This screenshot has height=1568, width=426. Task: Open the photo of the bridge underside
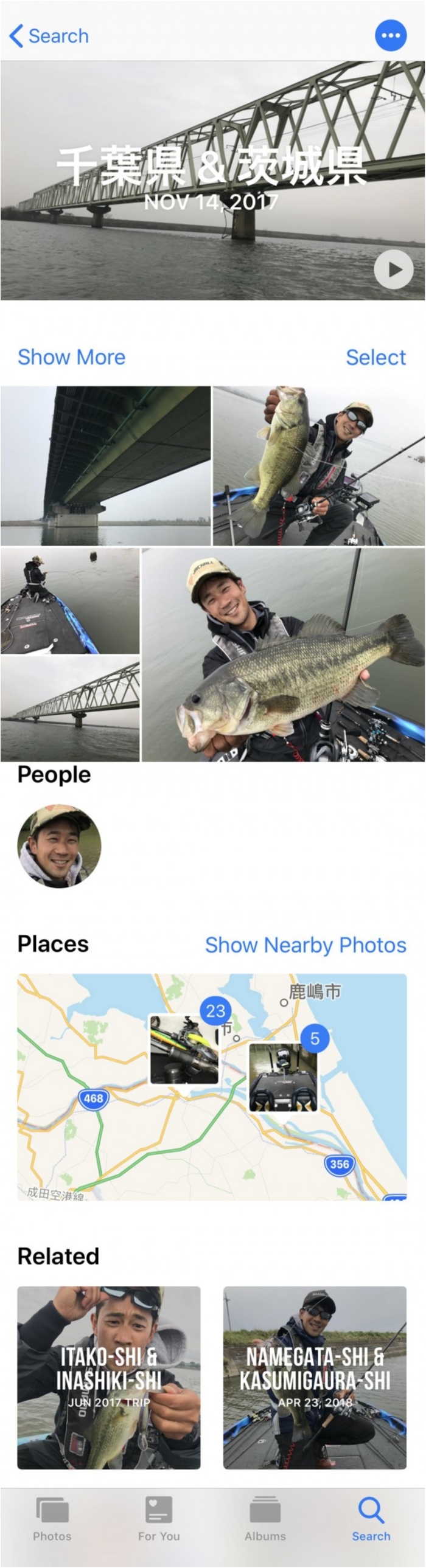click(x=105, y=466)
